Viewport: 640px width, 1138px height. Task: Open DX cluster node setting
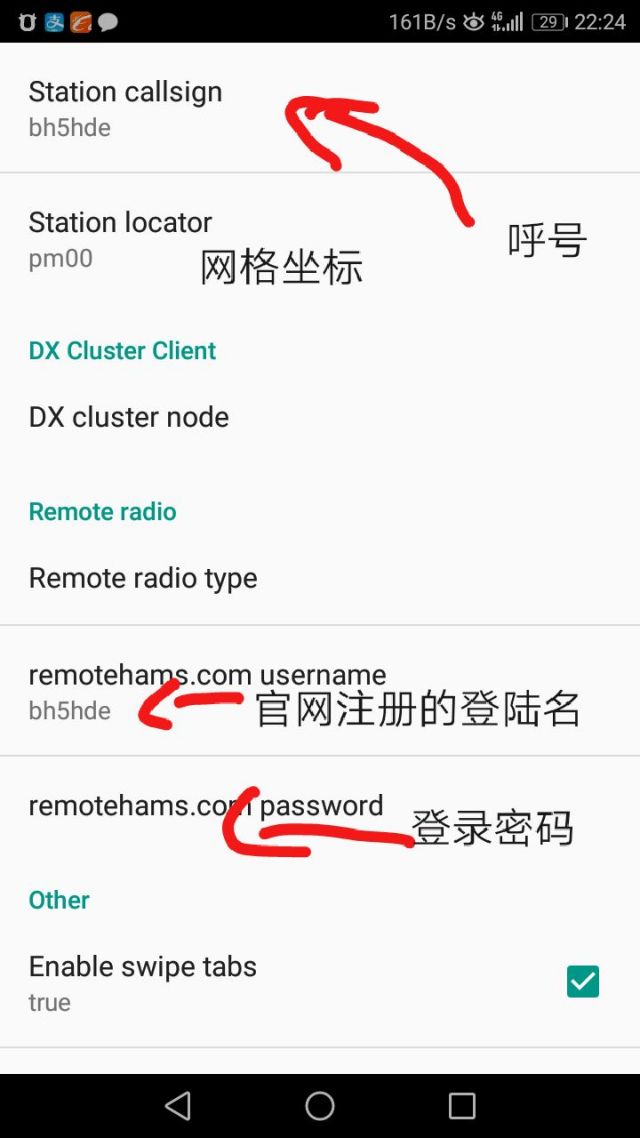point(320,417)
